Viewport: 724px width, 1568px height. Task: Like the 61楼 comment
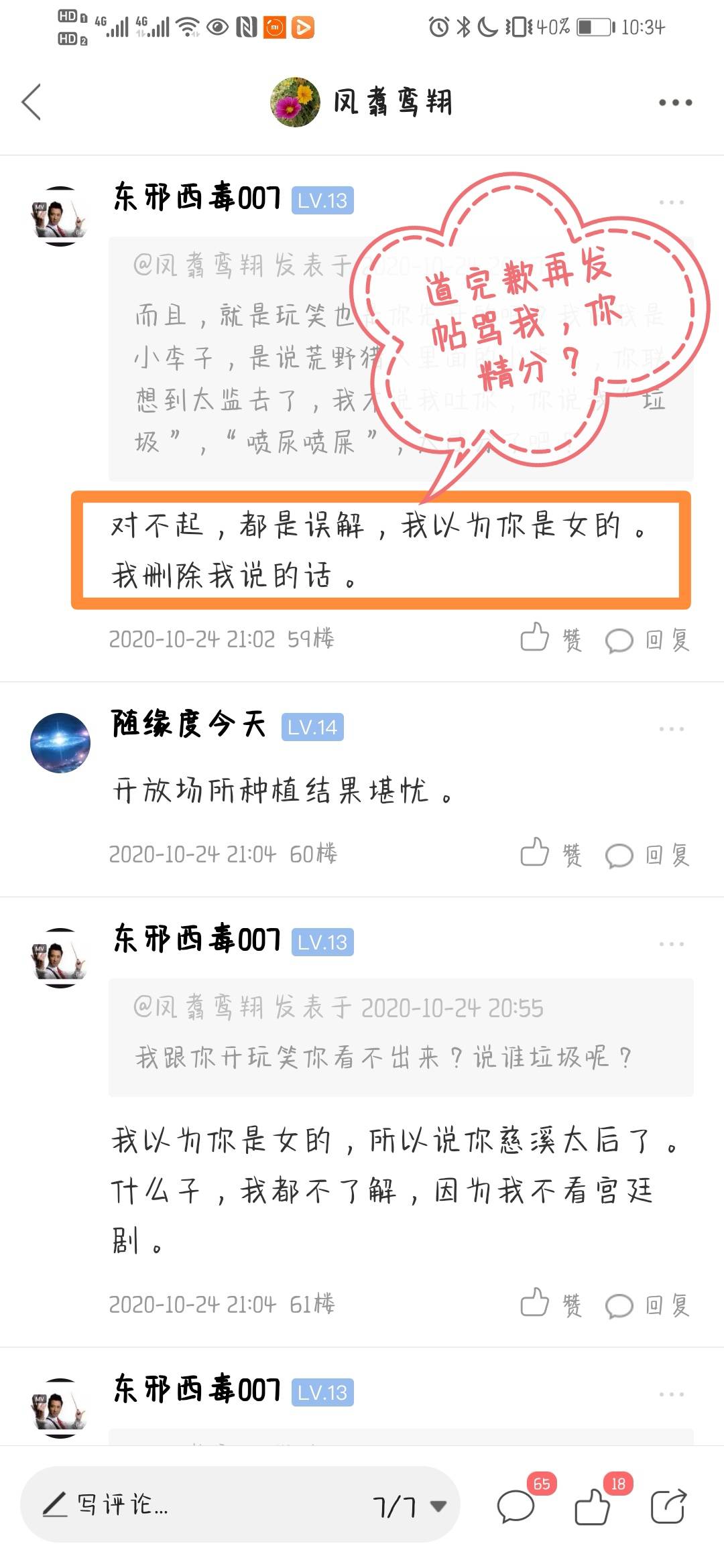(x=551, y=1303)
